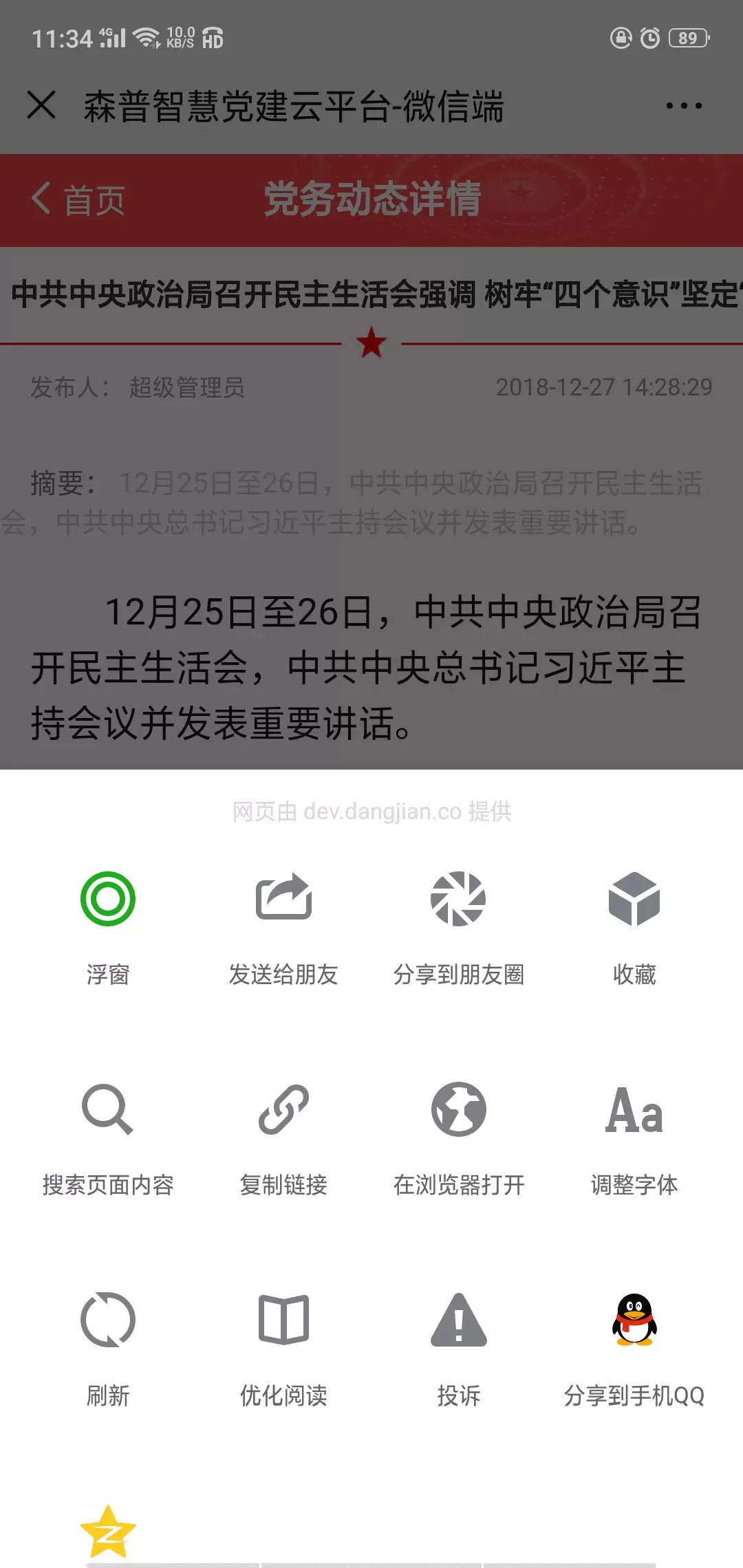This screenshot has width=743, height=1568.
Task: Close the webpage with the X icon
Action: point(41,105)
